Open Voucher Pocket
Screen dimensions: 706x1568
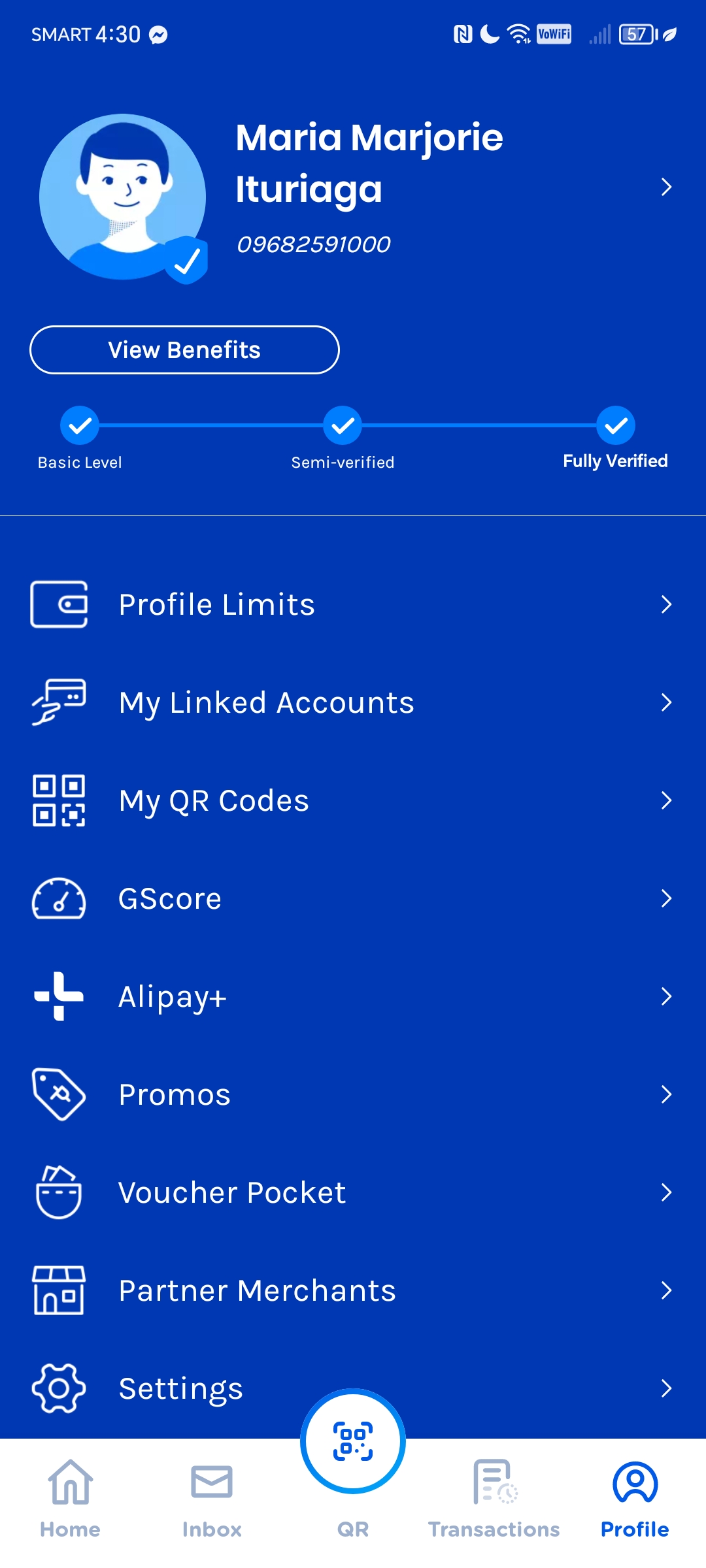[353, 1192]
